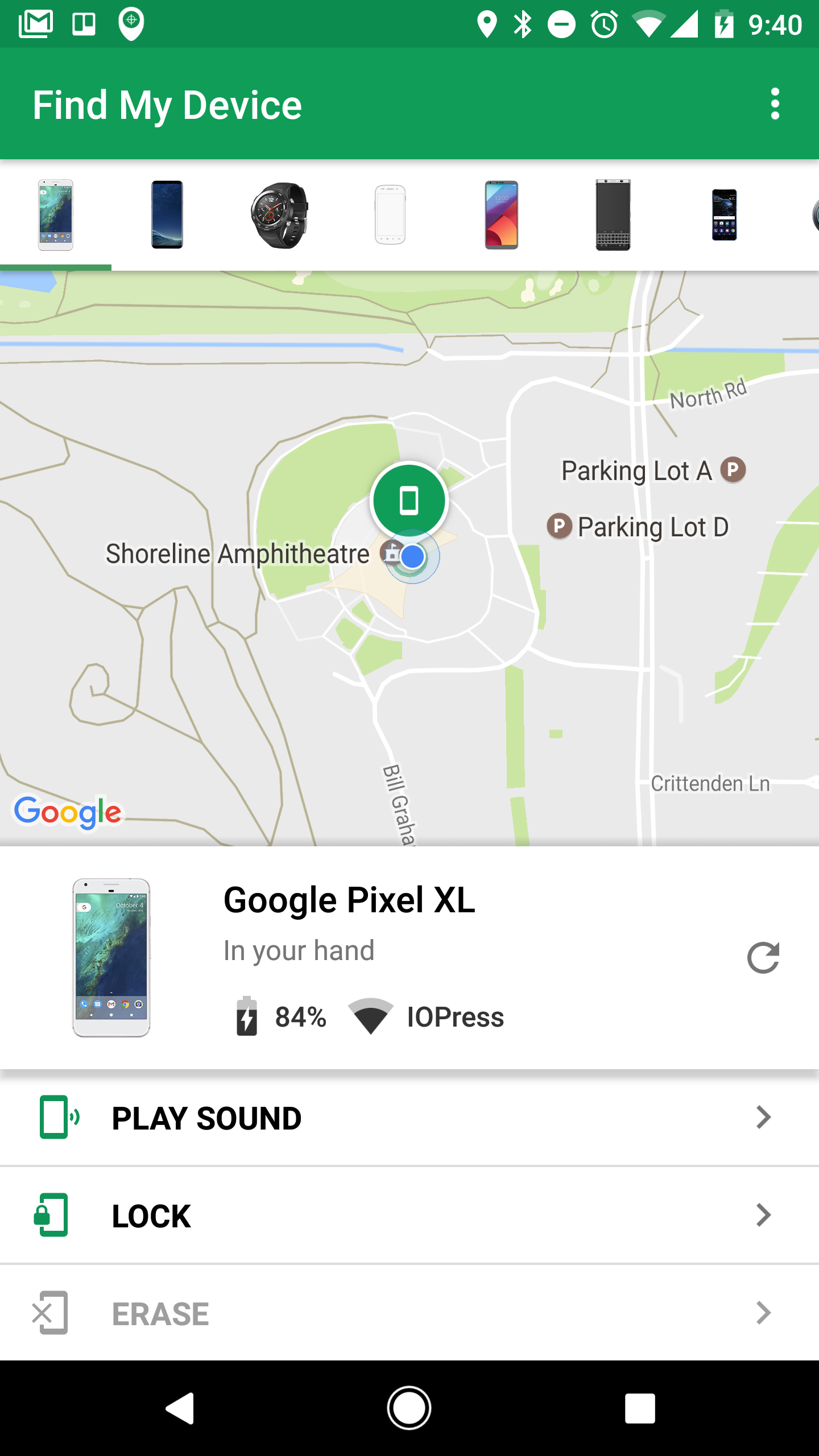Open the Lock device option

[409, 1215]
